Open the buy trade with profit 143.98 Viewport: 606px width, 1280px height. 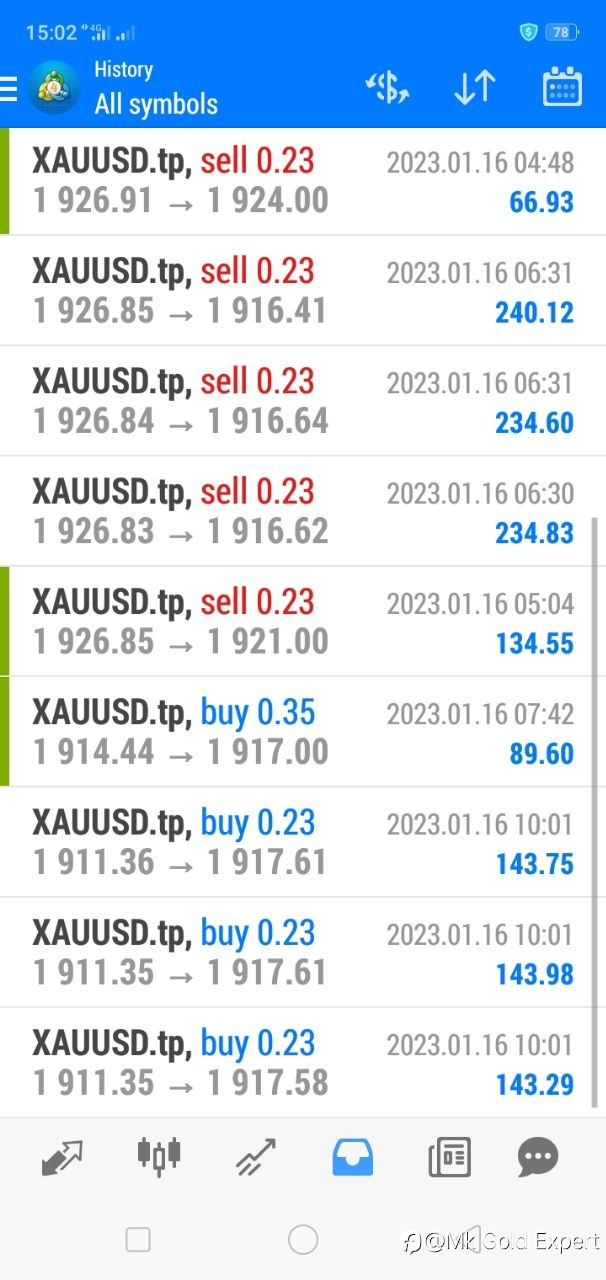tap(303, 952)
